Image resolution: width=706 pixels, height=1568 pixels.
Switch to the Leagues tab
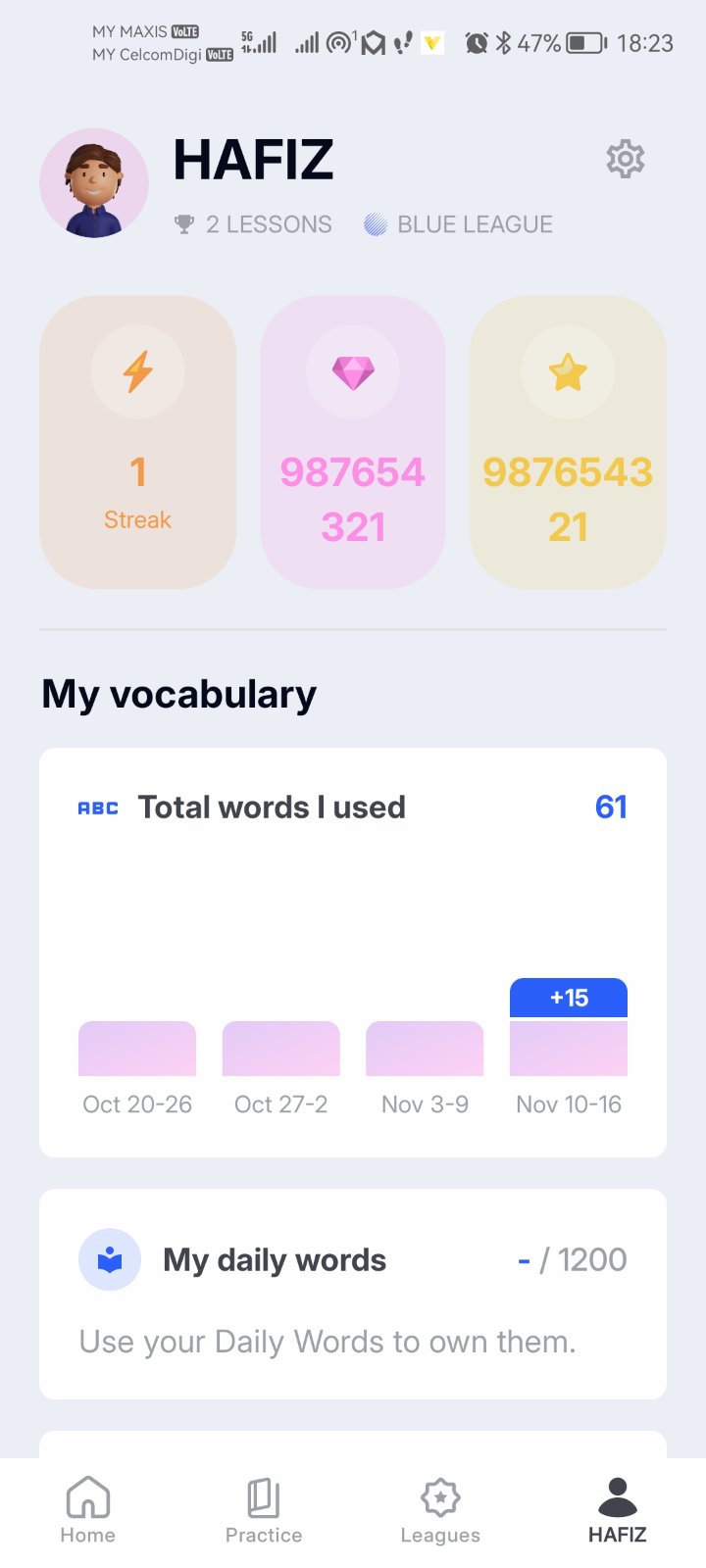click(440, 1509)
